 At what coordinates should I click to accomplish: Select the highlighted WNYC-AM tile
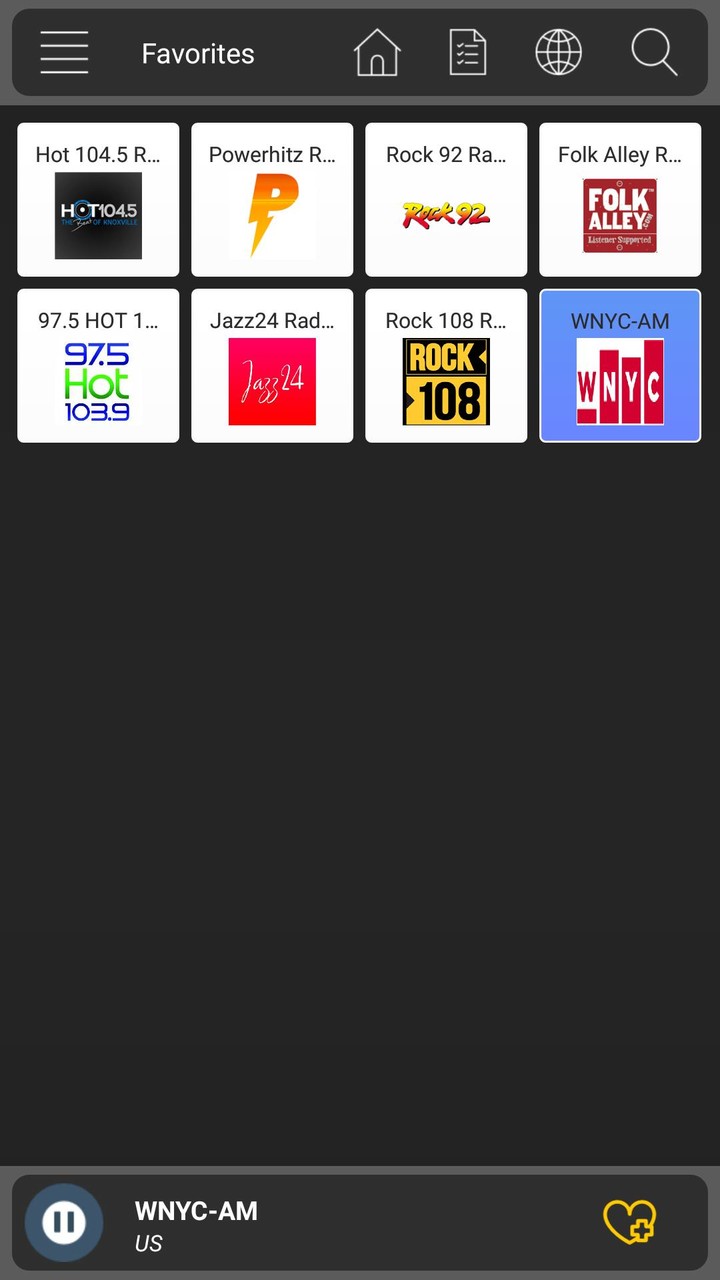619,365
